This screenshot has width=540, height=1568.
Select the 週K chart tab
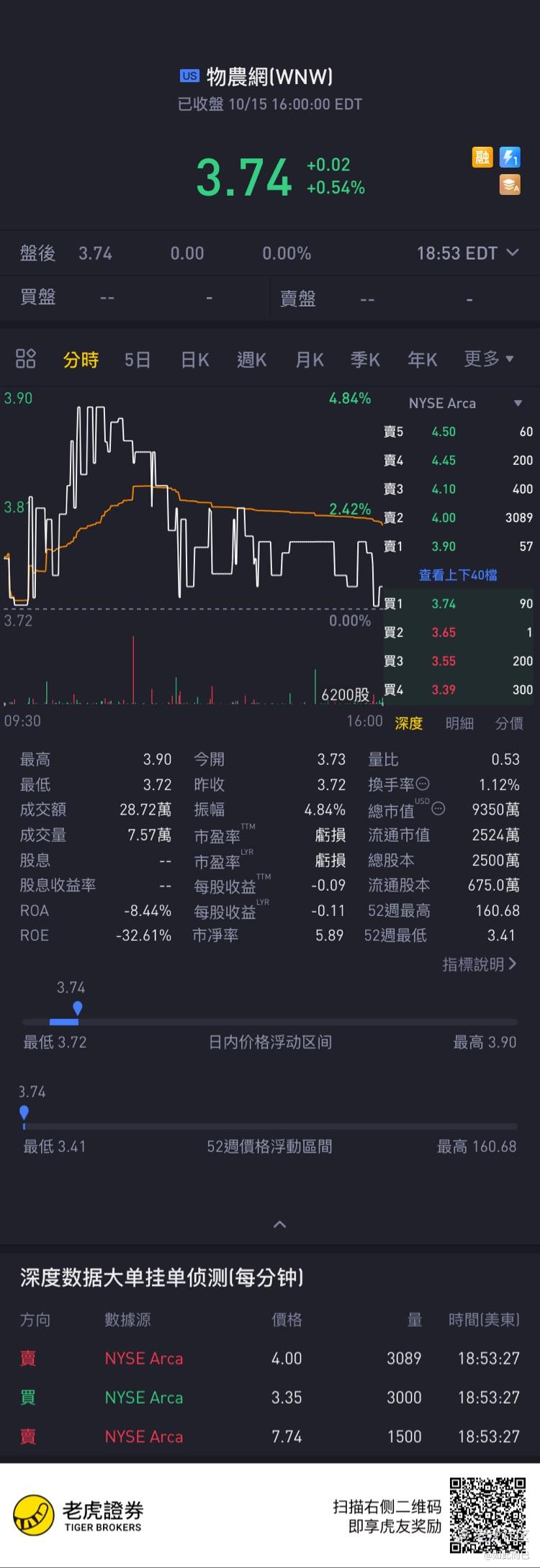tap(252, 359)
